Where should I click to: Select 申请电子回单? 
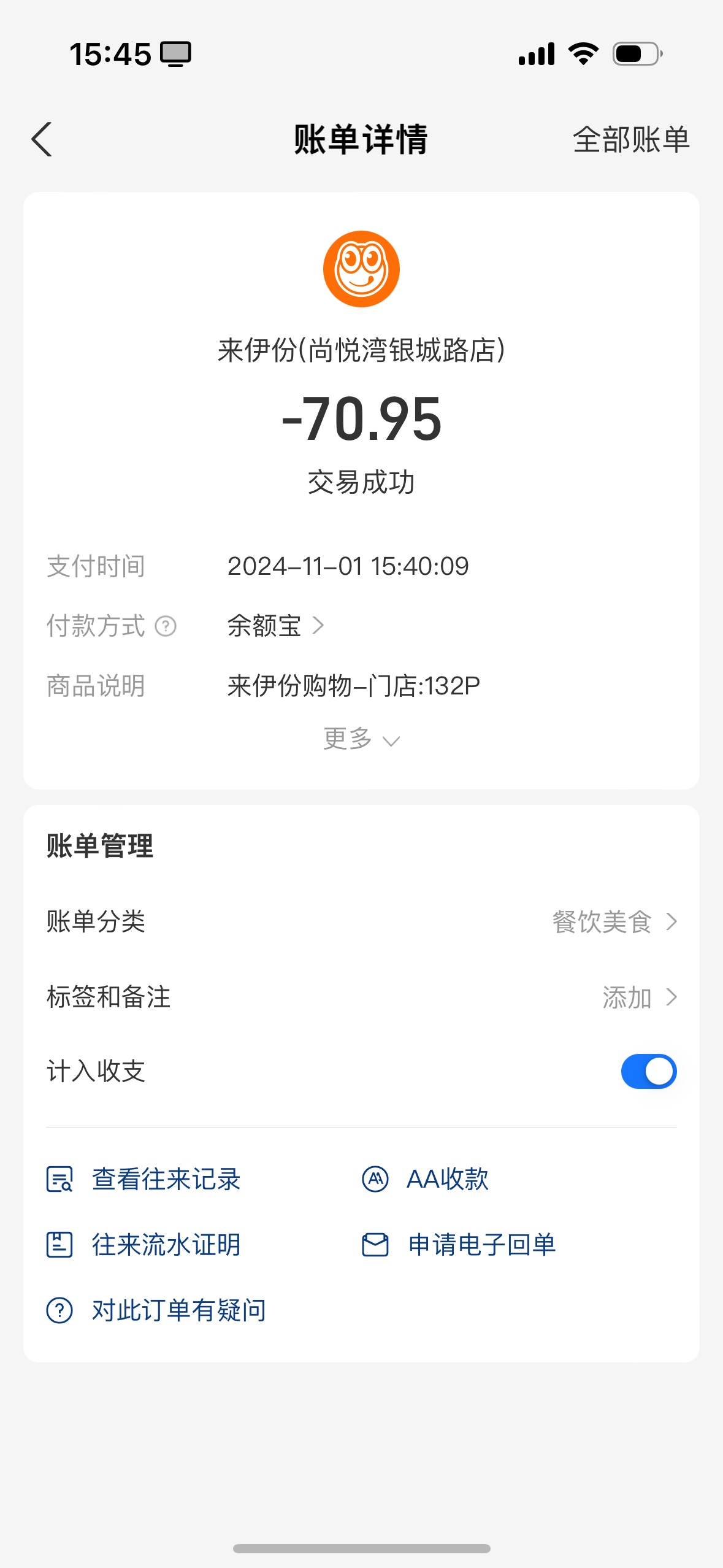click(459, 1245)
